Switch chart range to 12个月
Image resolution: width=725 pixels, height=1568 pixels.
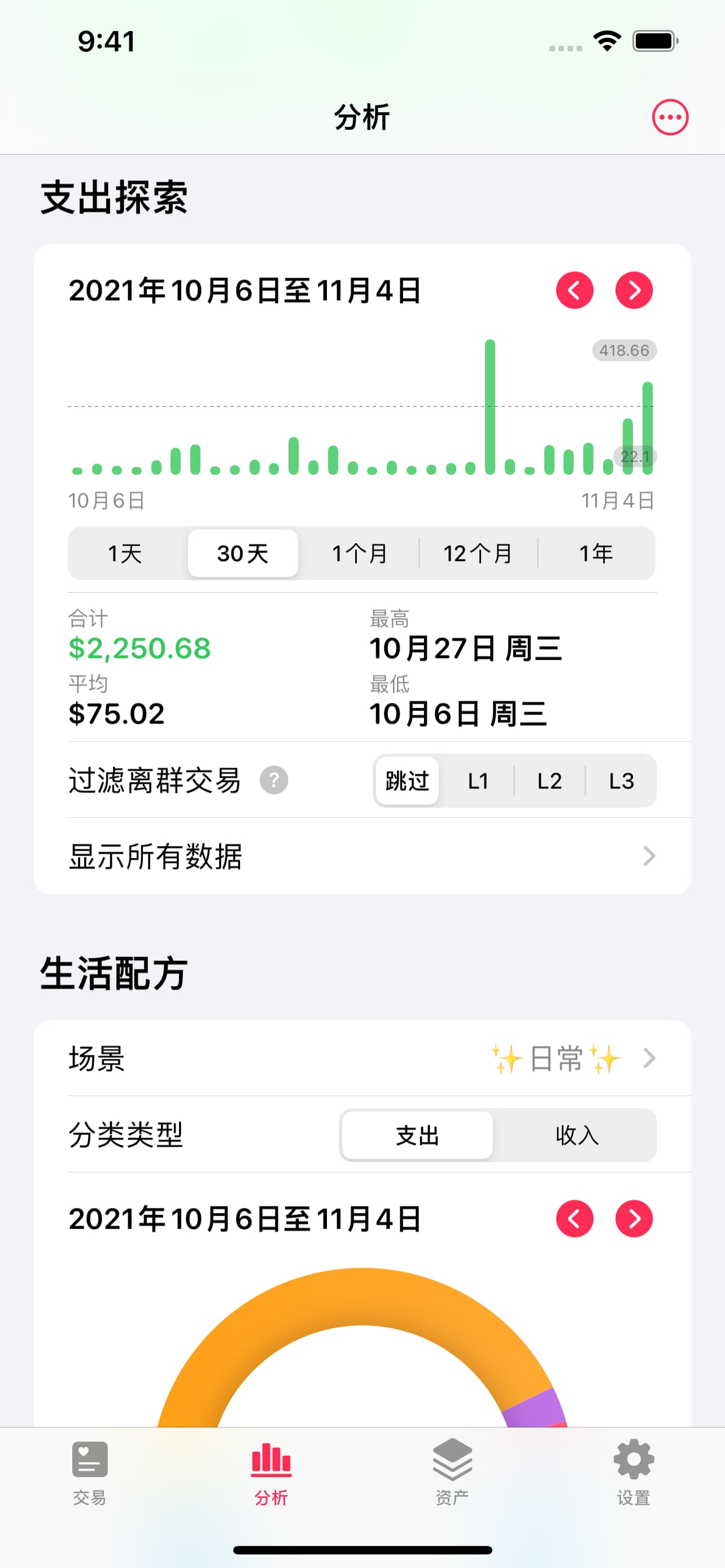tap(478, 553)
